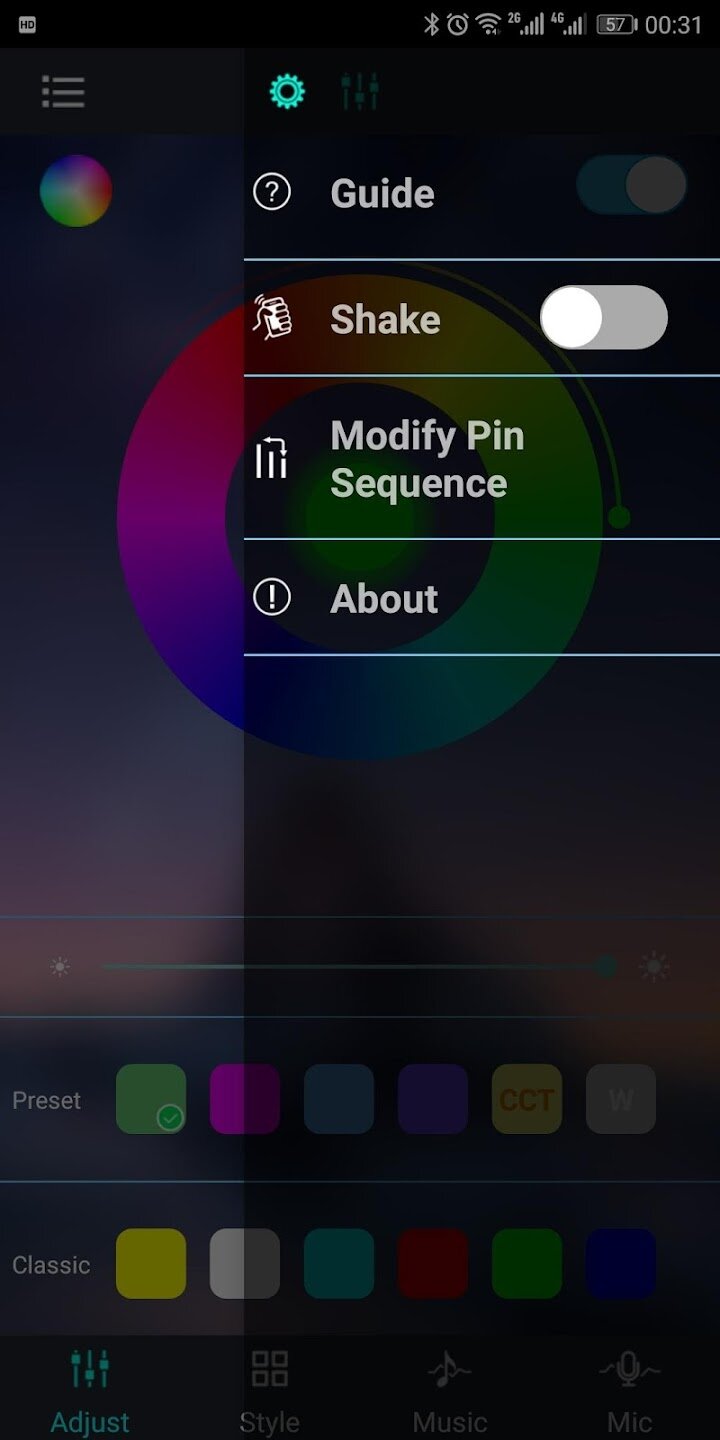Switch to the Mic tab

point(629,1390)
